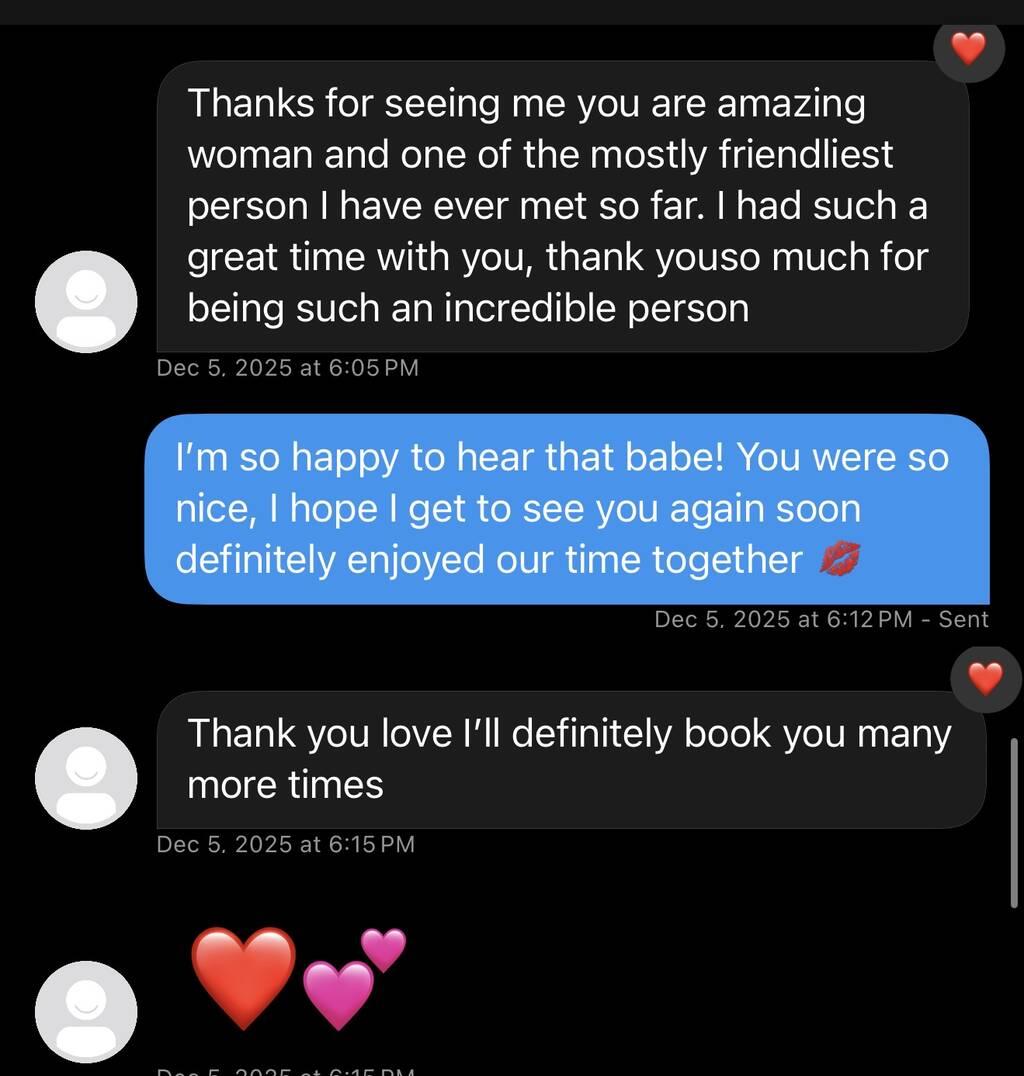1024x1076 pixels.
Task: View heart reaction on "Thank you love" message
Action: [985, 679]
